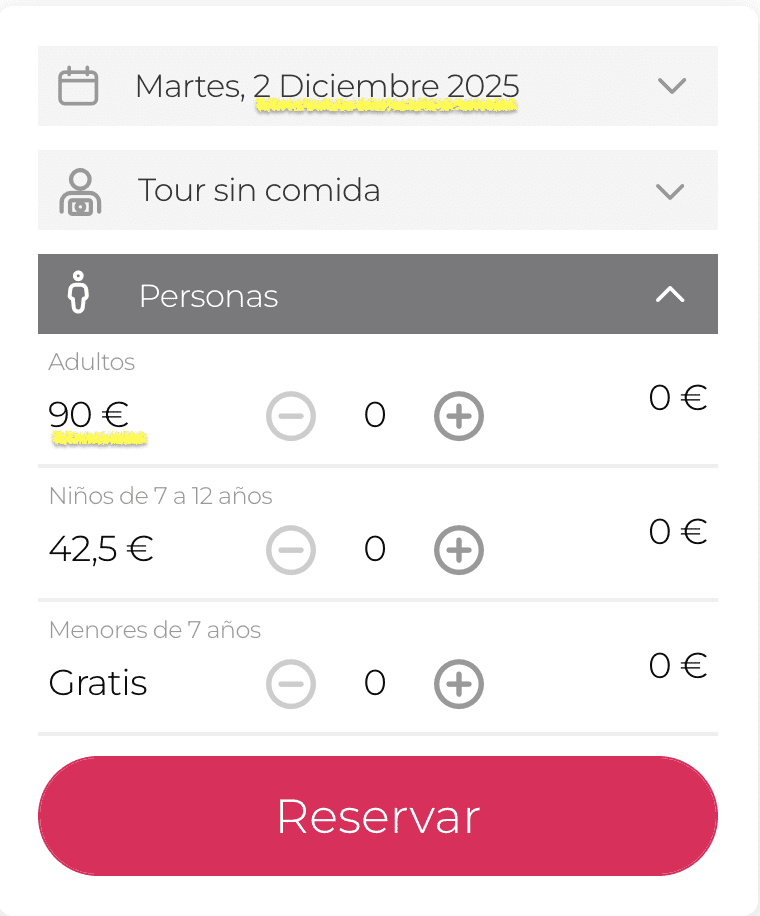760x916 pixels.
Task: Tap the Reservar button
Action: [x=377, y=816]
